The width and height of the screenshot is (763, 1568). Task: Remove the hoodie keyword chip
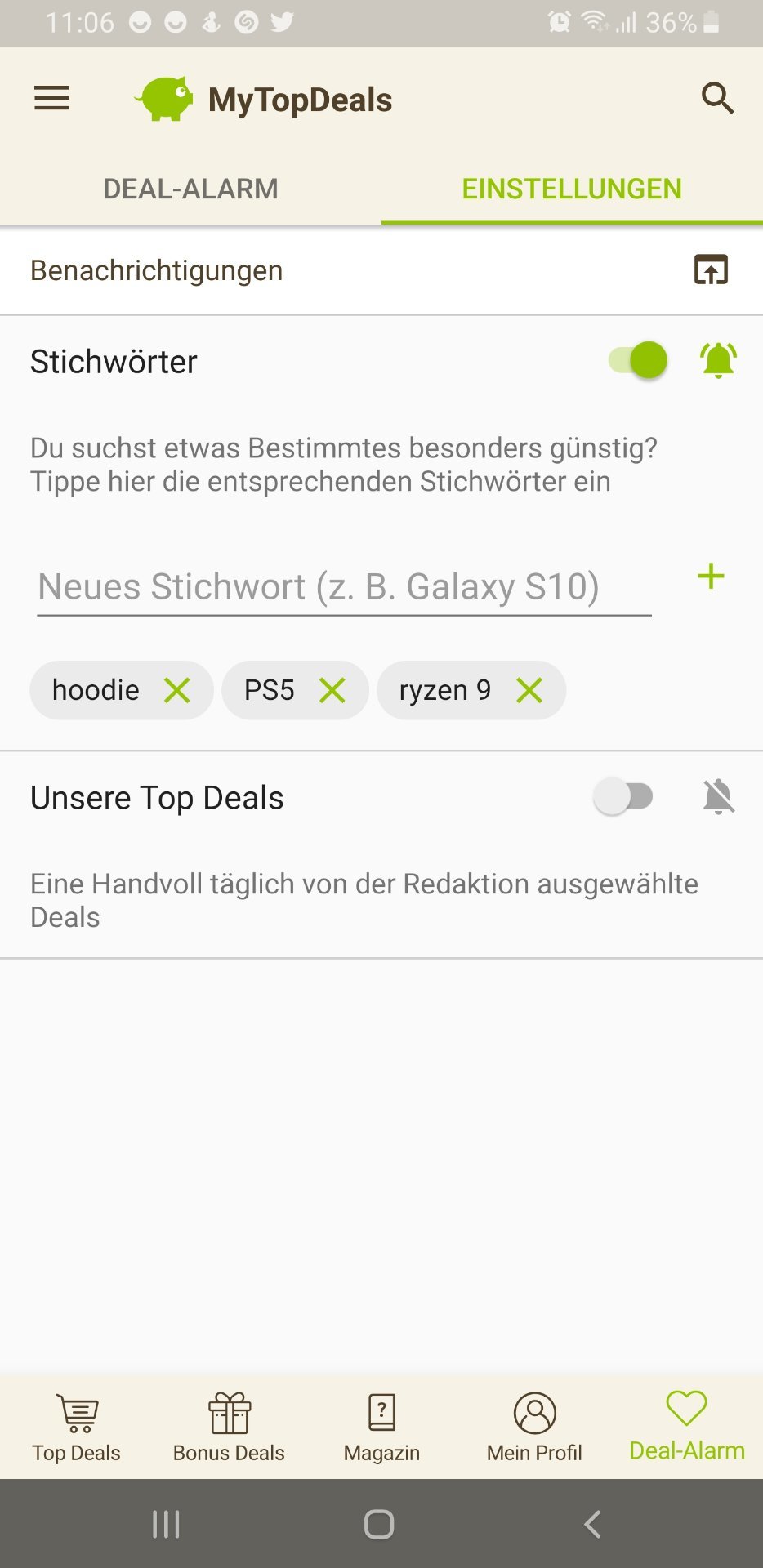[177, 691]
